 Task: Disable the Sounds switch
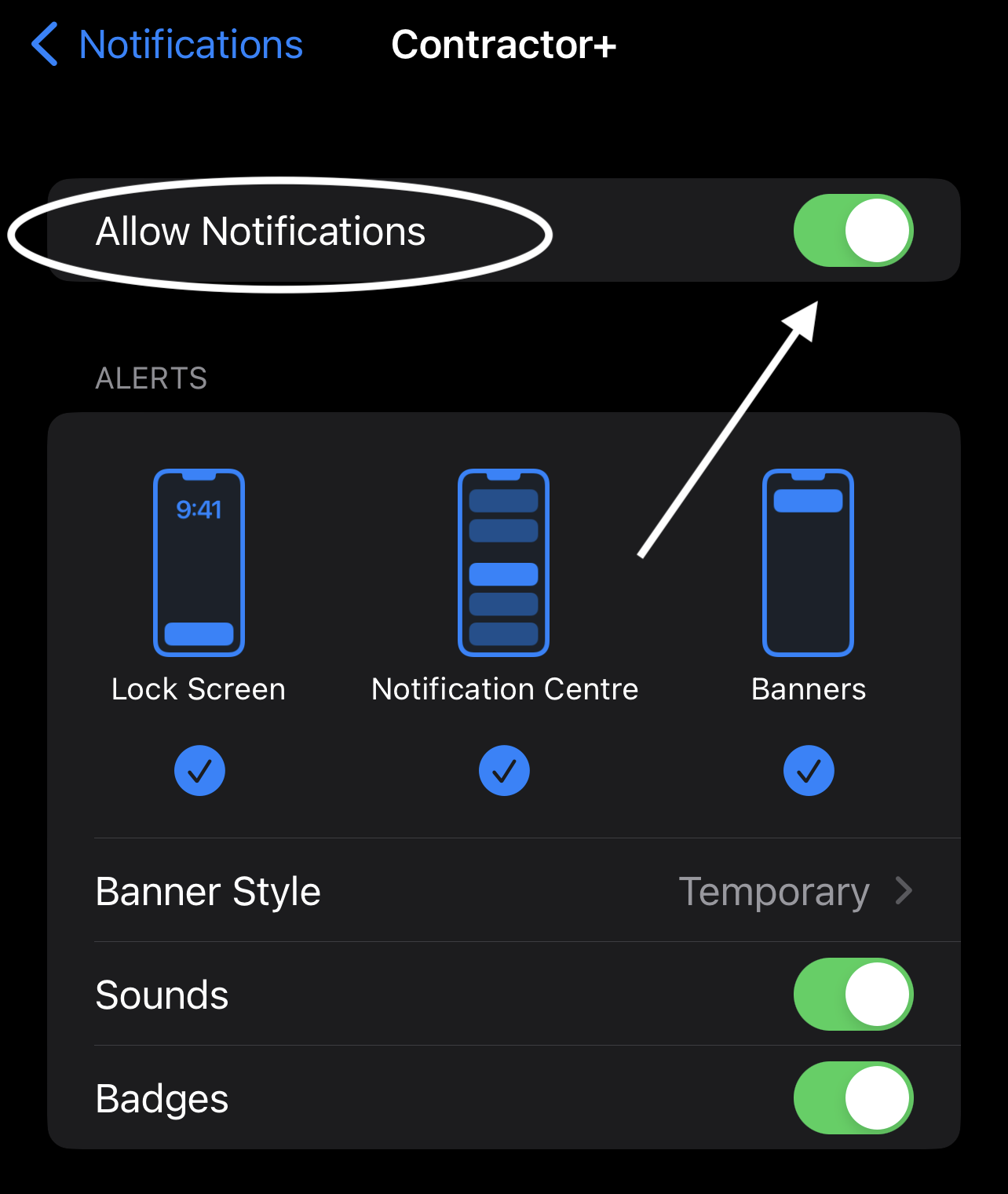[853, 994]
